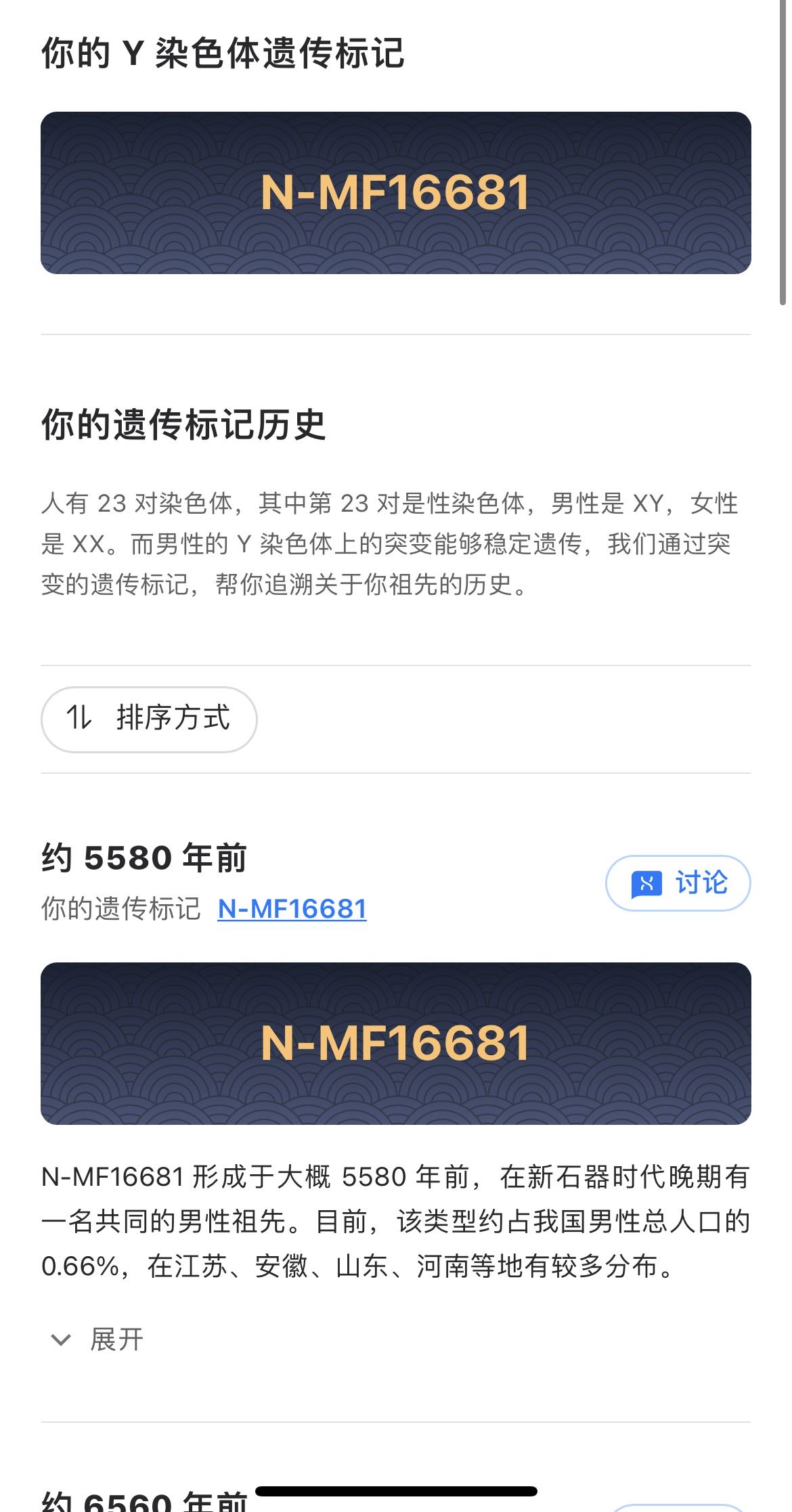
Task: Open the underlined N-MF16681 link
Action: click(x=292, y=909)
